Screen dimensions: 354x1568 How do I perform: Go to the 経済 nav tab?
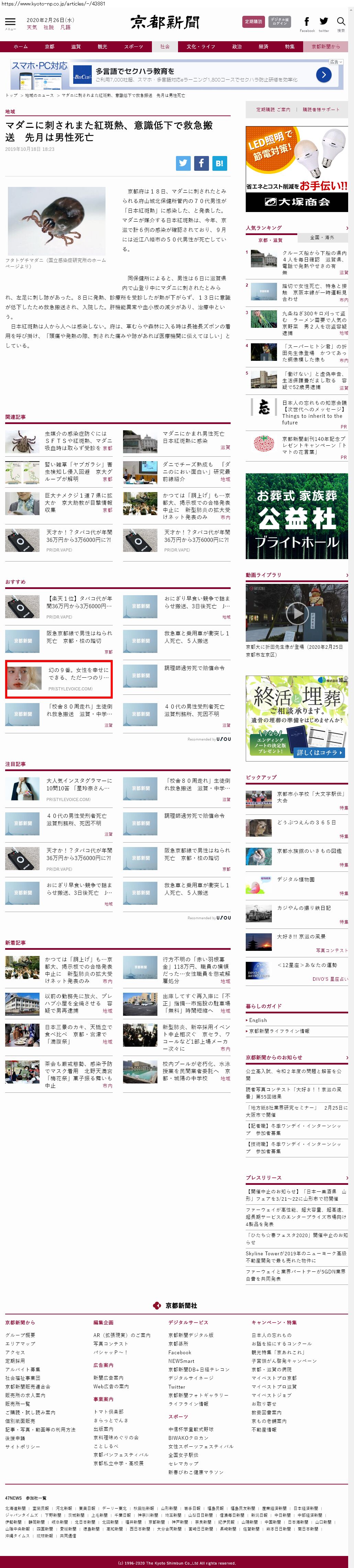click(263, 46)
